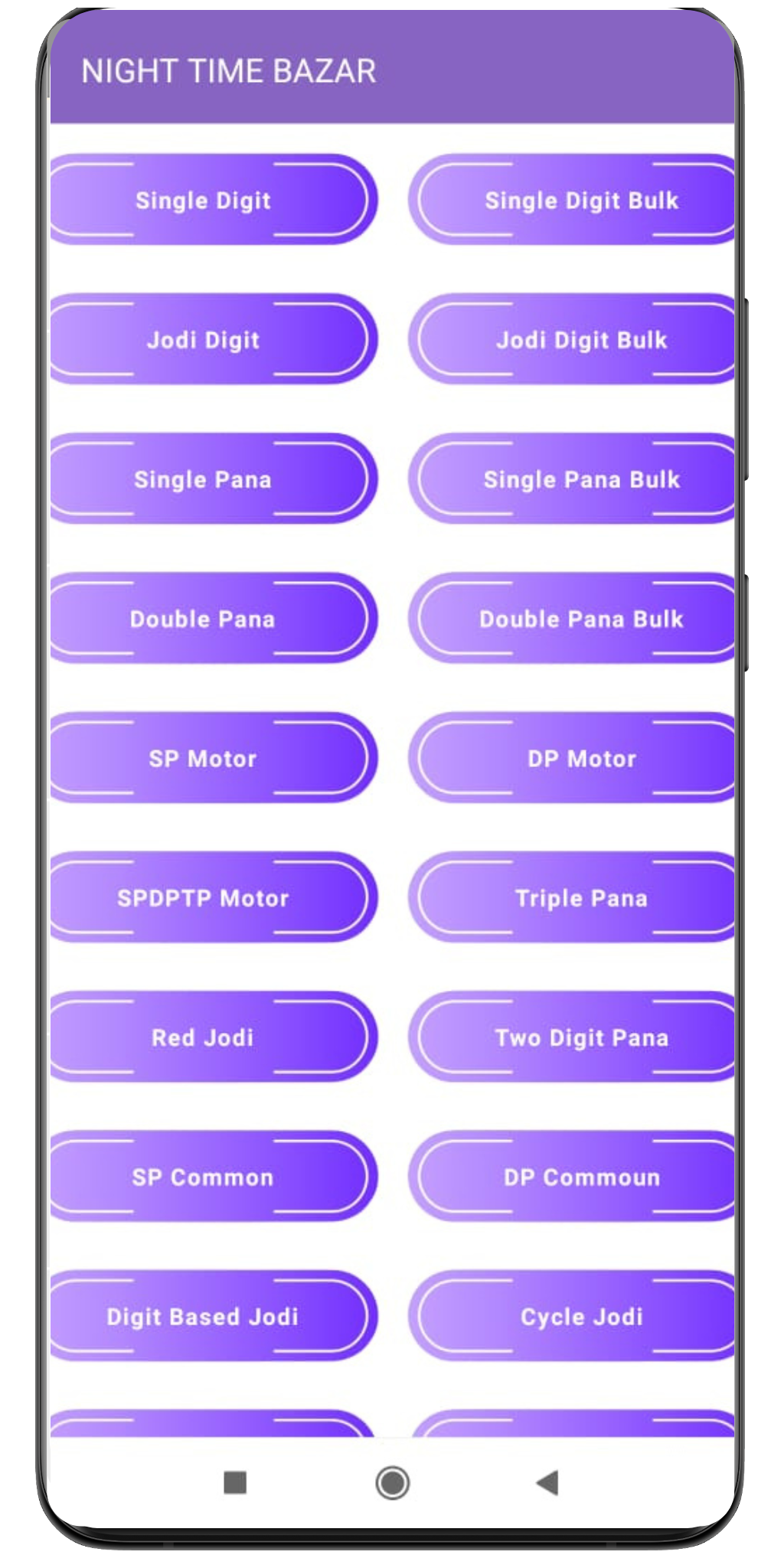Open Digit Based Jodi
Viewport: 784px width, 1568px height.
(204, 1316)
